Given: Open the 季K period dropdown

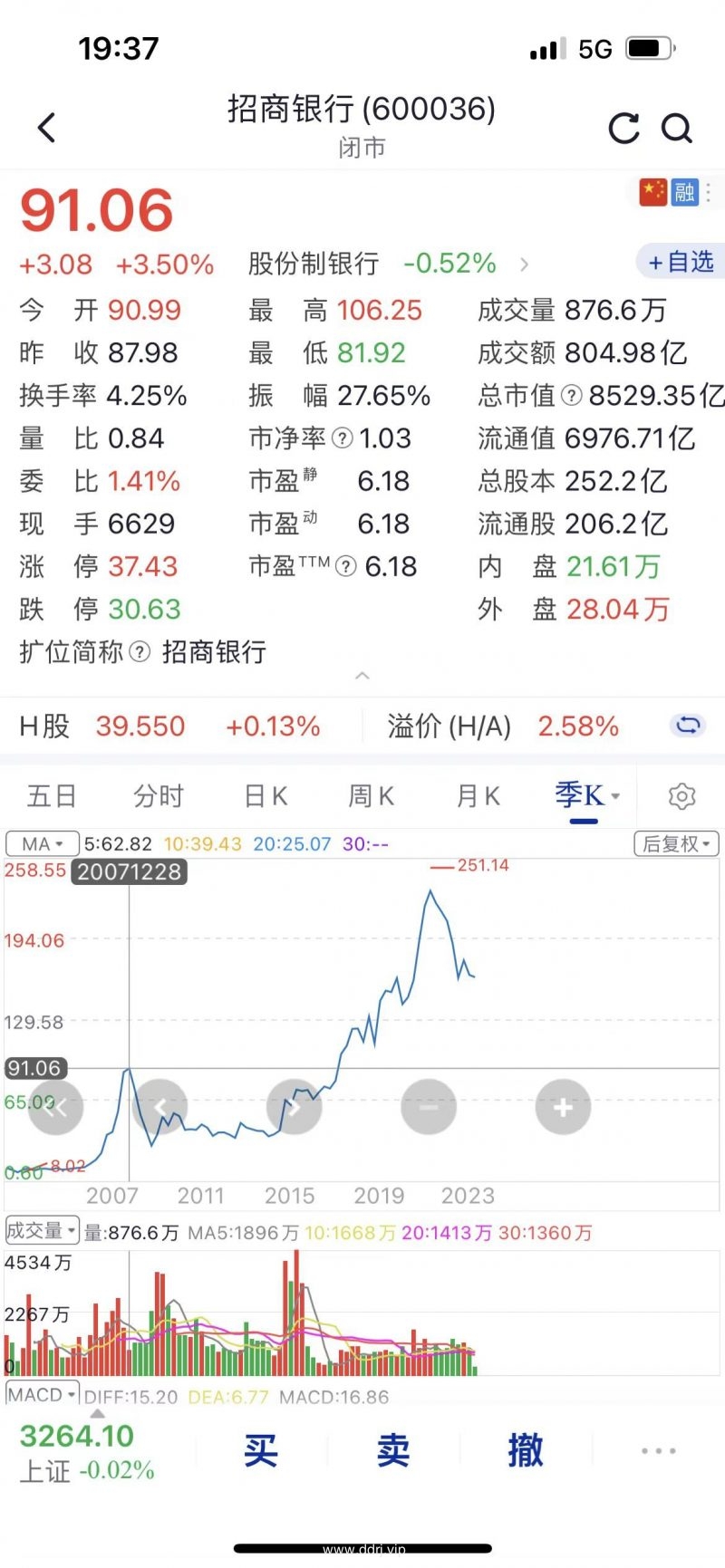Looking at the screenshot, I should click(x=587, y=796).
